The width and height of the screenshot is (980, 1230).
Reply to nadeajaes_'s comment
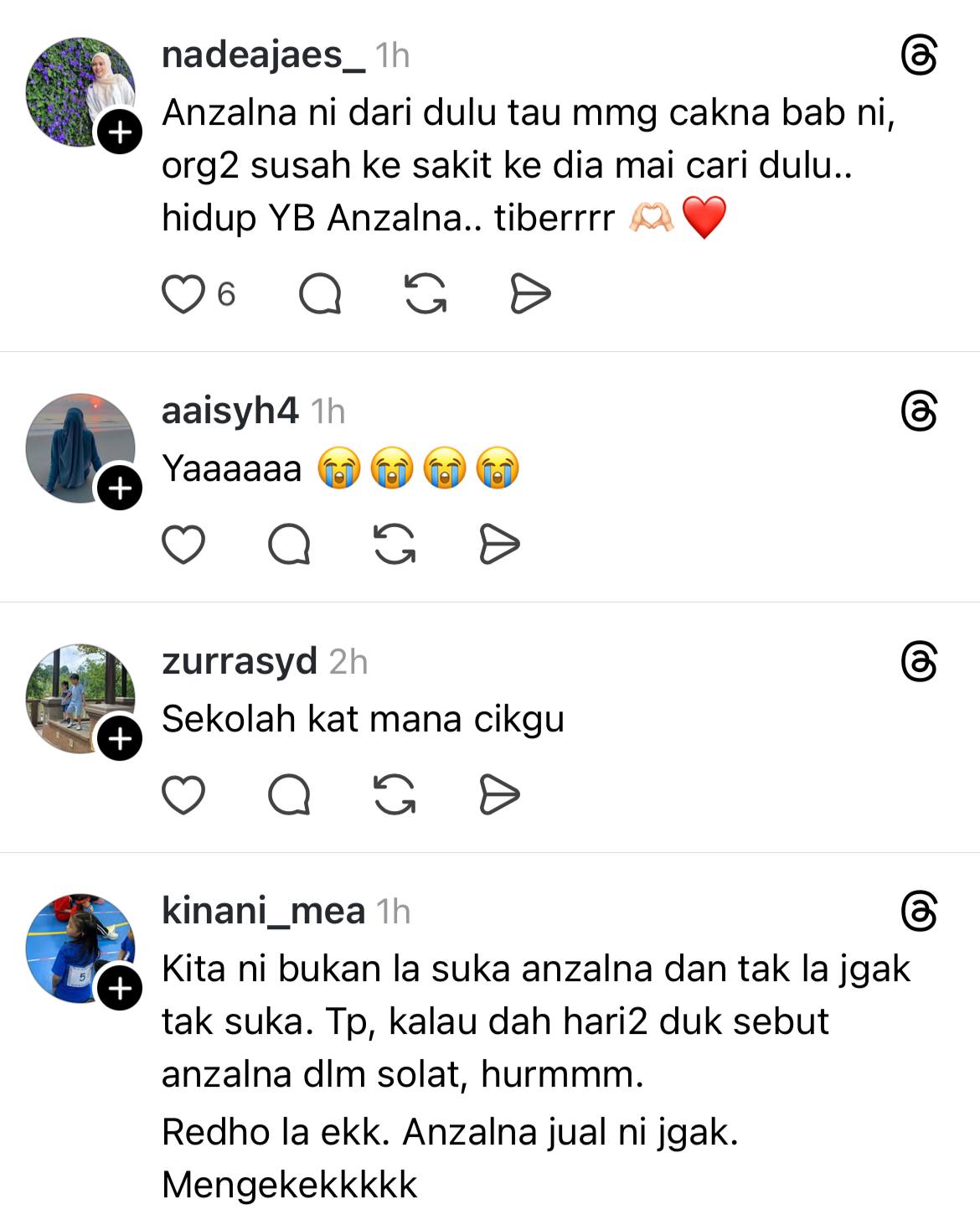(319, 294)
